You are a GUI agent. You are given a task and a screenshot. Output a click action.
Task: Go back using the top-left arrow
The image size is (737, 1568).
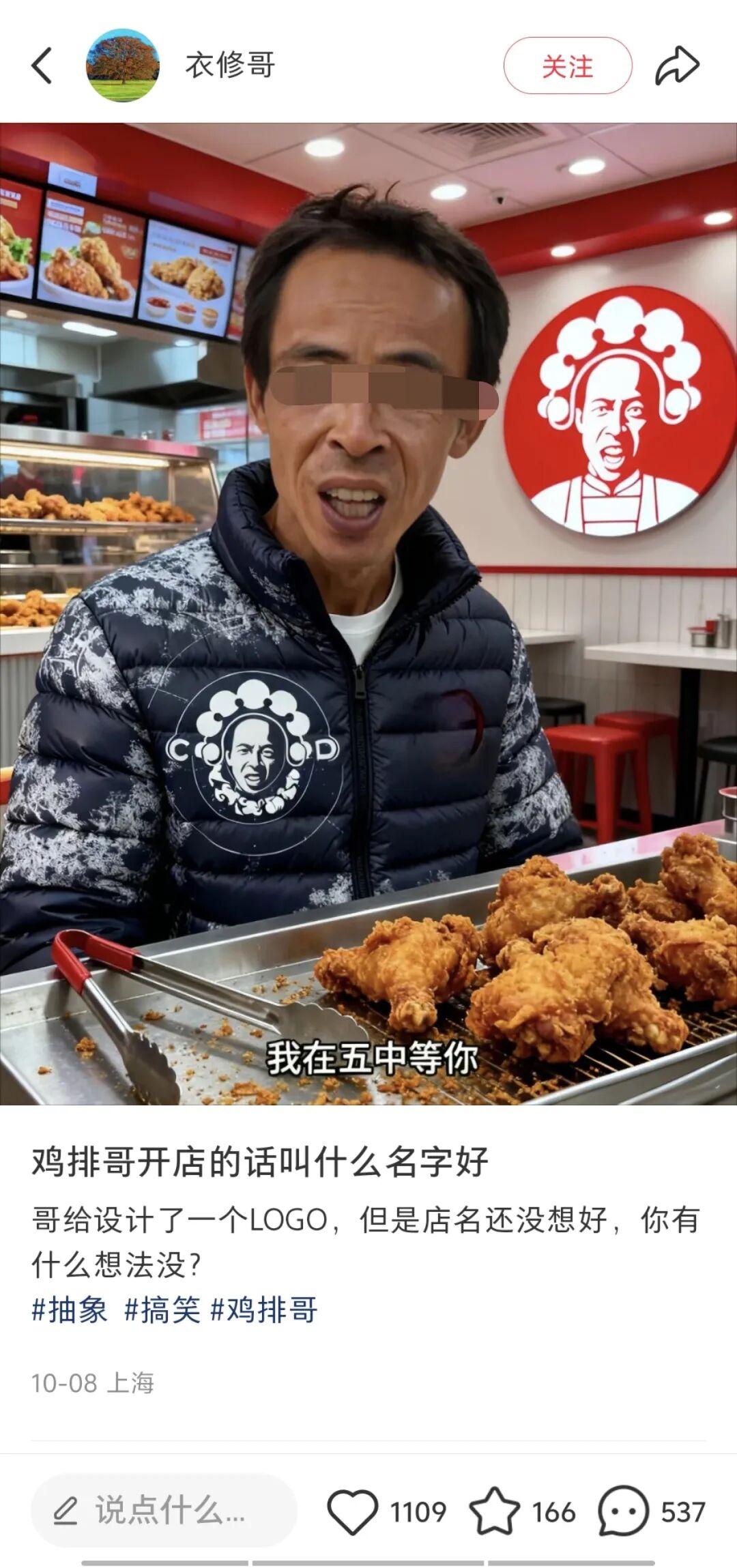42,66
